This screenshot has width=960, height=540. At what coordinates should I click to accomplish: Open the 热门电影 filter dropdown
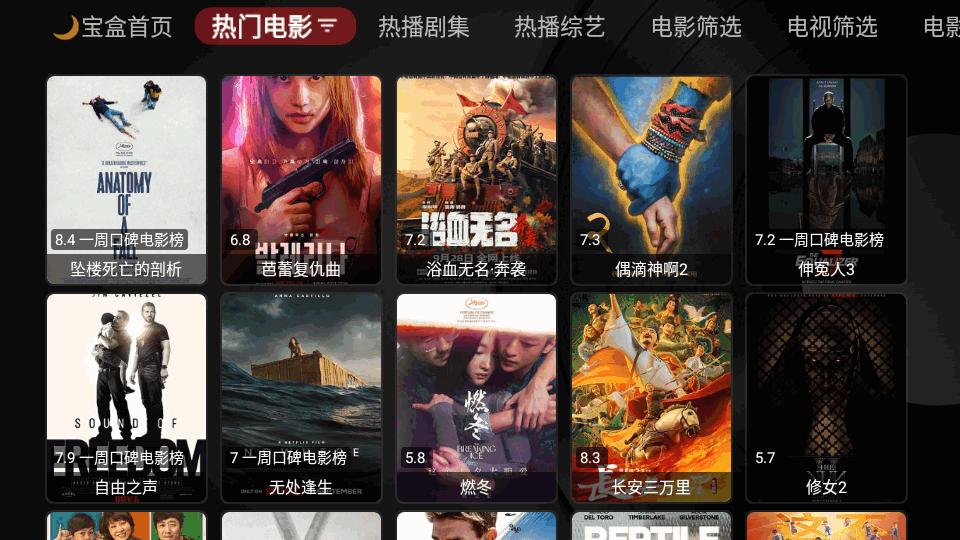(275, 27)
